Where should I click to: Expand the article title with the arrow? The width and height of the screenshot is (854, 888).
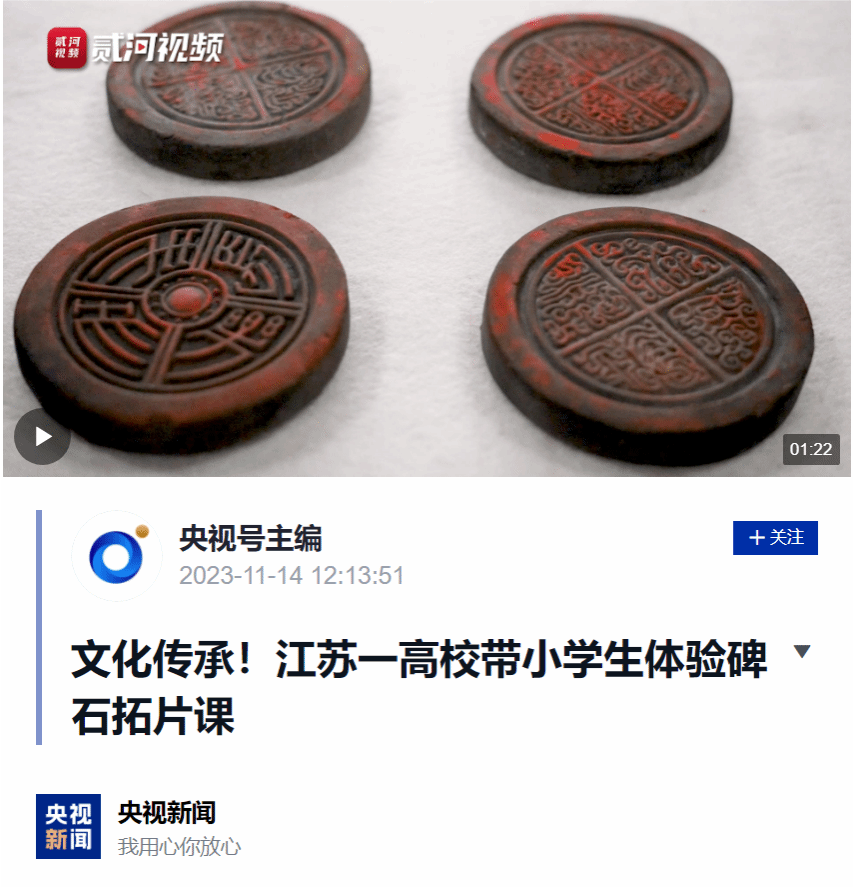pyautogui.click(x=800, y=652)
